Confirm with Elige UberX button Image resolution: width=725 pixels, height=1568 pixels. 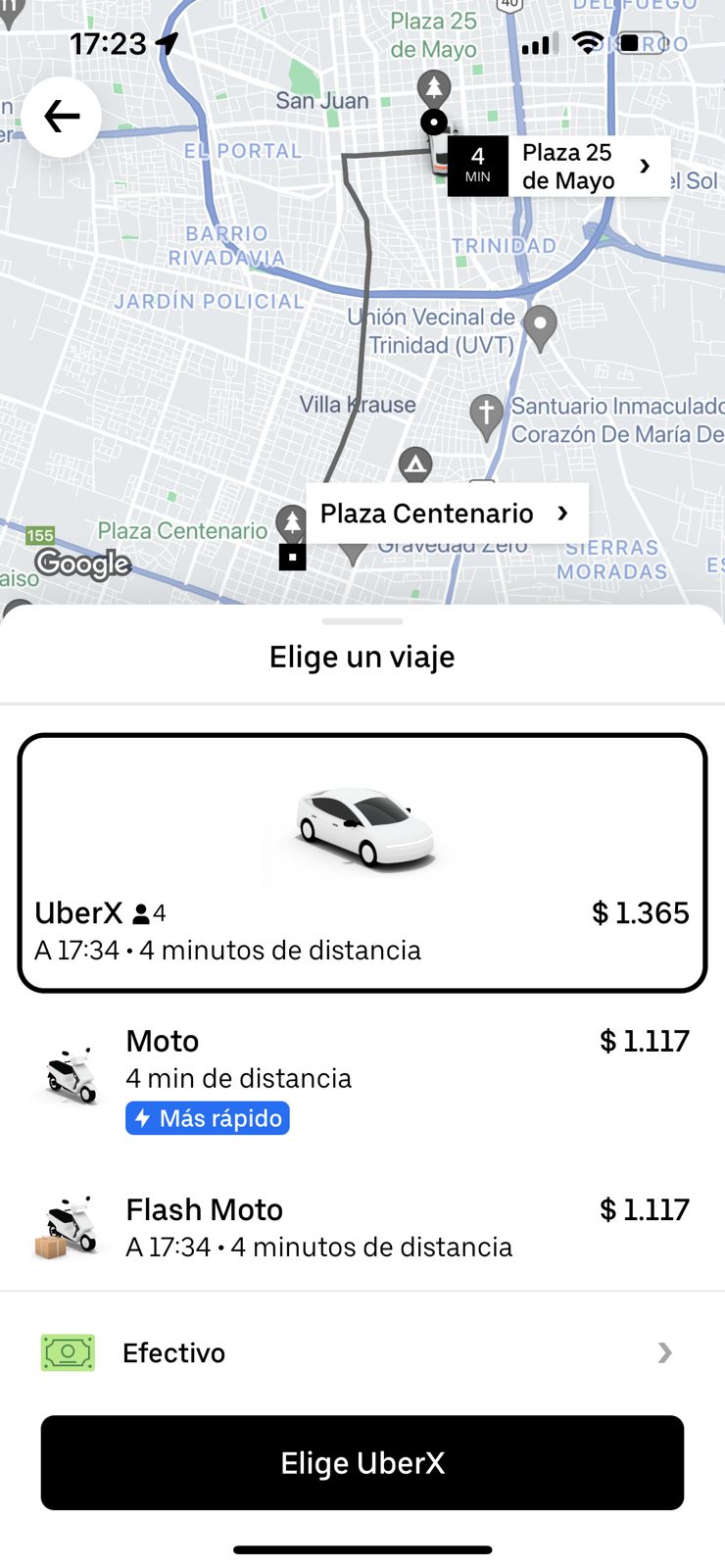[x=362, y=1462]
